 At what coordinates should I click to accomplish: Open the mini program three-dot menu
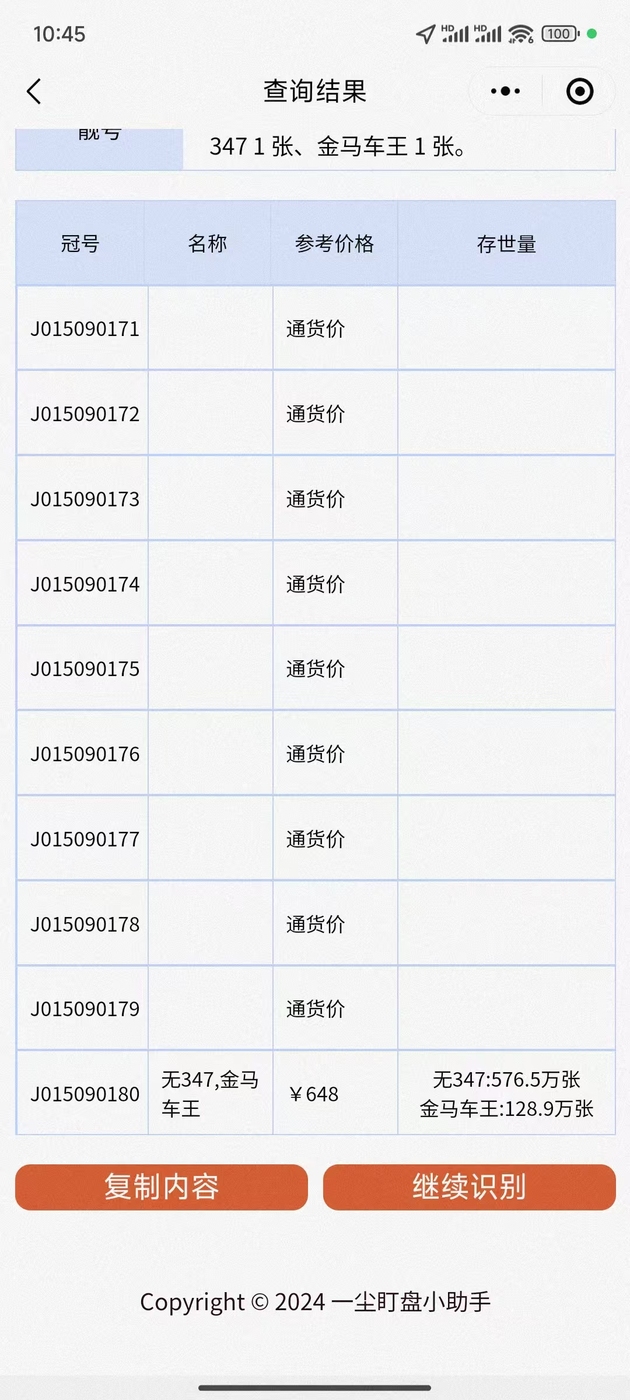pos(505,92)
